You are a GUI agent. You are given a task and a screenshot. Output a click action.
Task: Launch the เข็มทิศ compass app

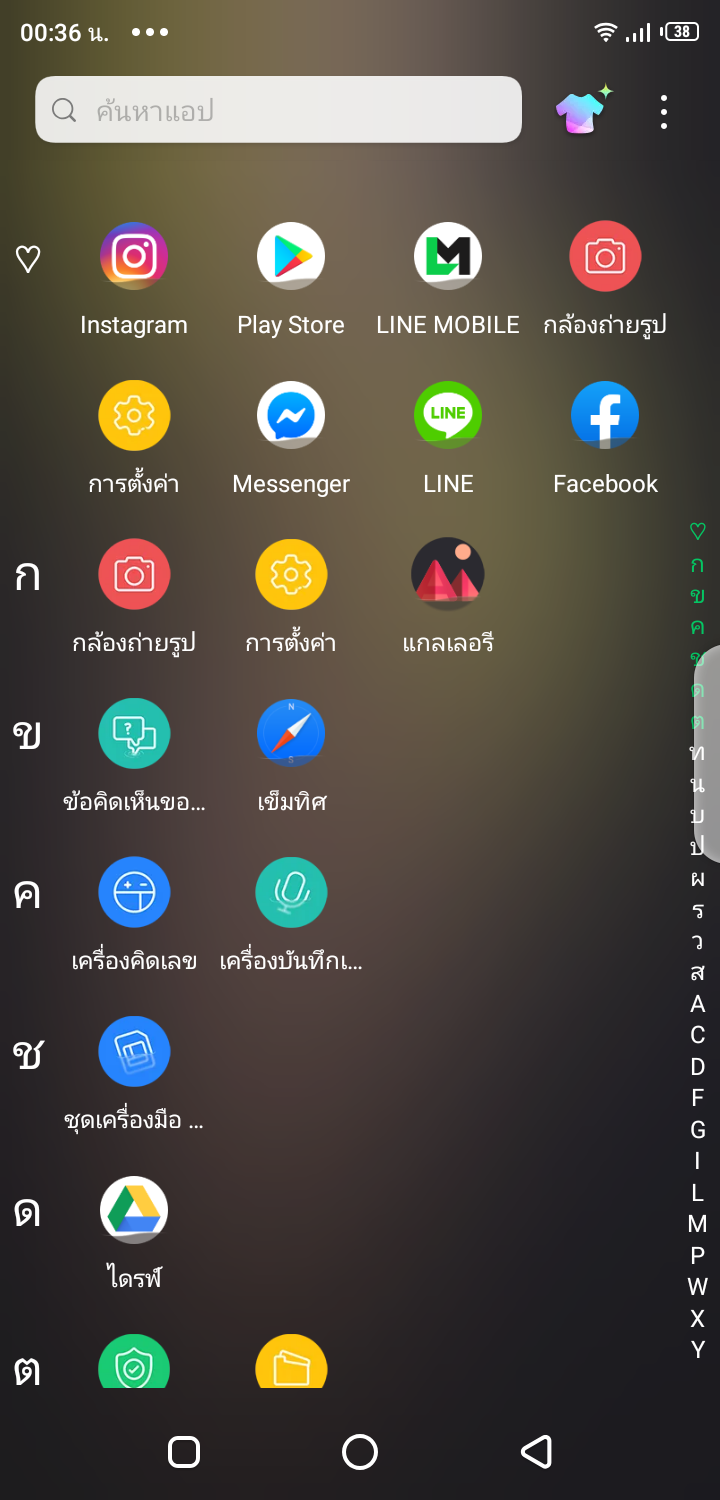tap(291, 734)
